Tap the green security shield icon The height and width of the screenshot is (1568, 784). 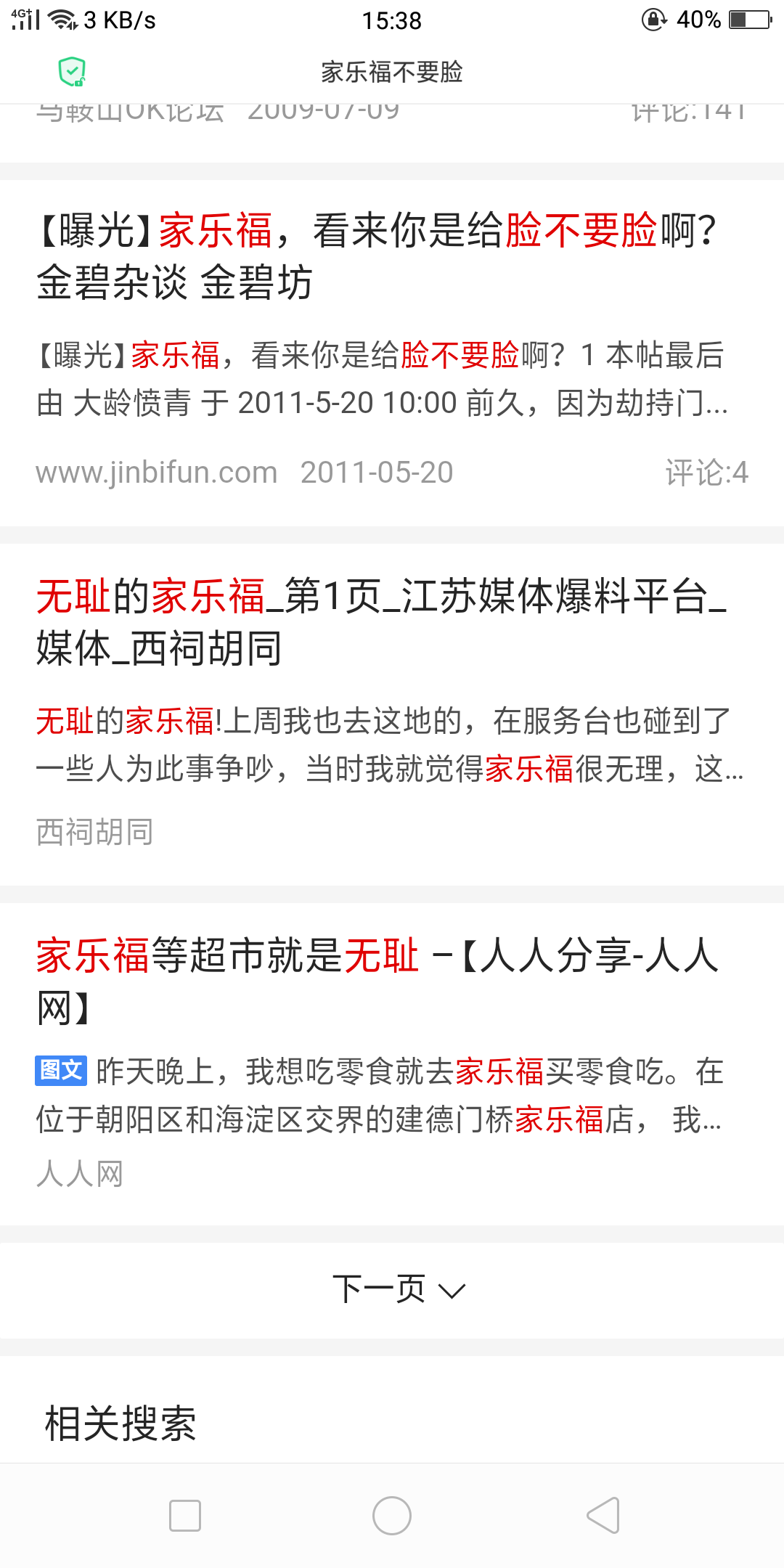click(72, 72)
